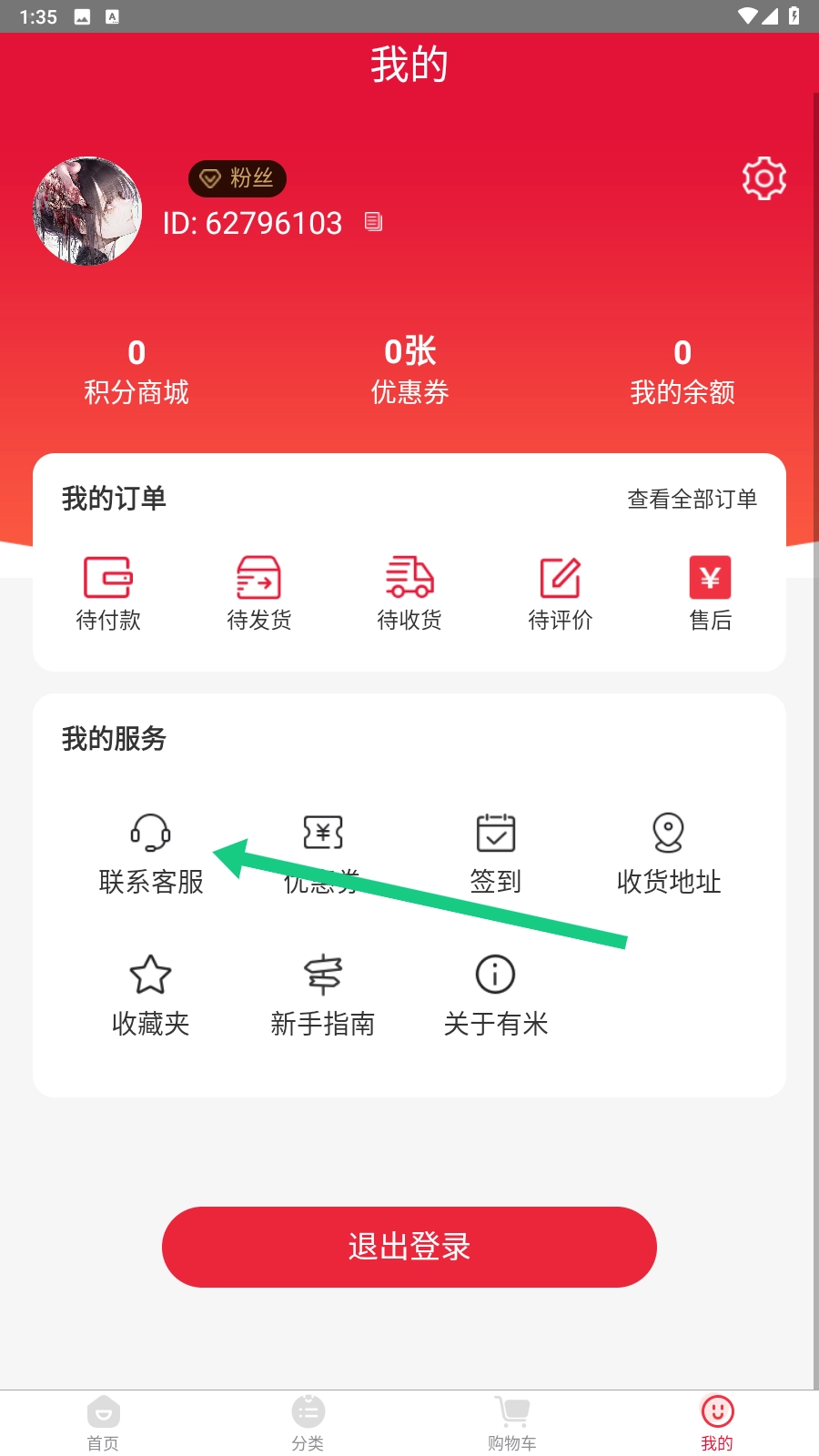This screenshot has width=819, height=1456.
Task: Open 签到 daily check-in
Action: click(495, 854)
